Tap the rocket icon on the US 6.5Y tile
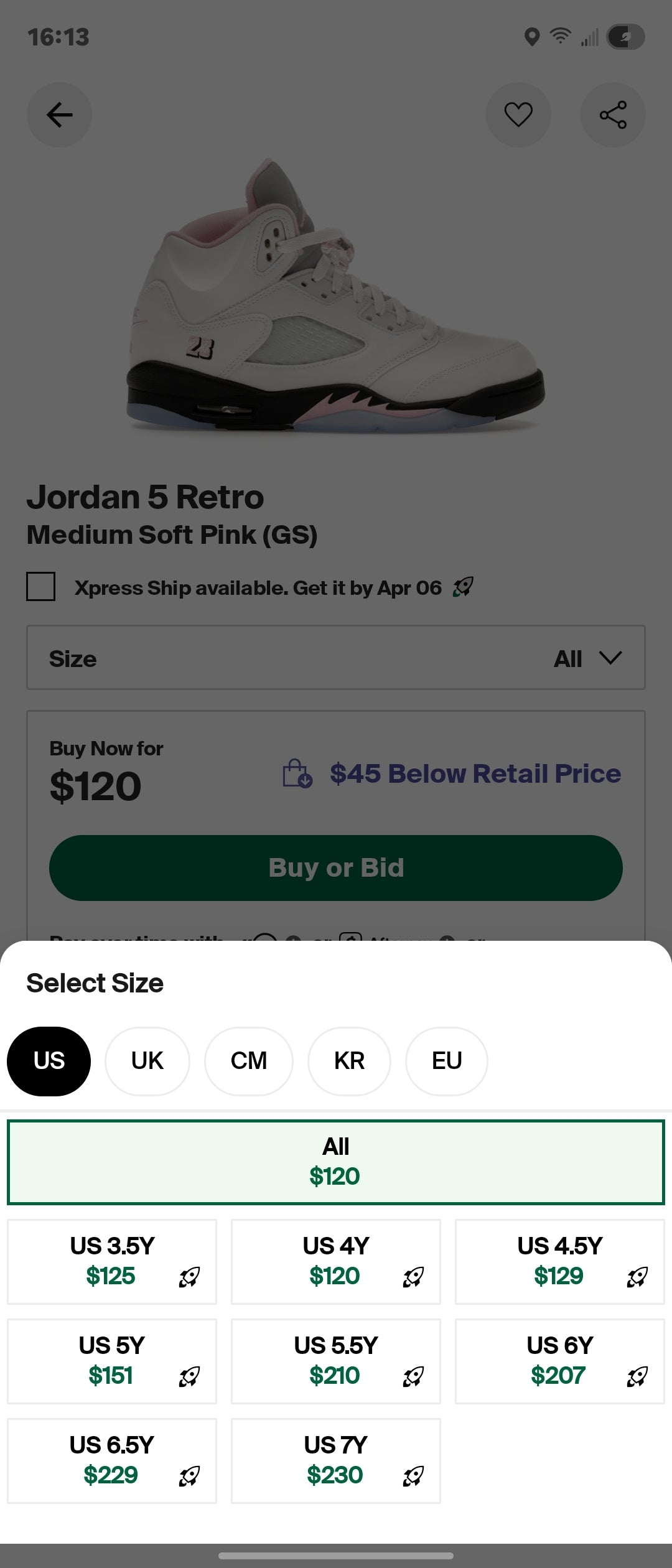The image size is (672, 1568). tap(187, 1475)
